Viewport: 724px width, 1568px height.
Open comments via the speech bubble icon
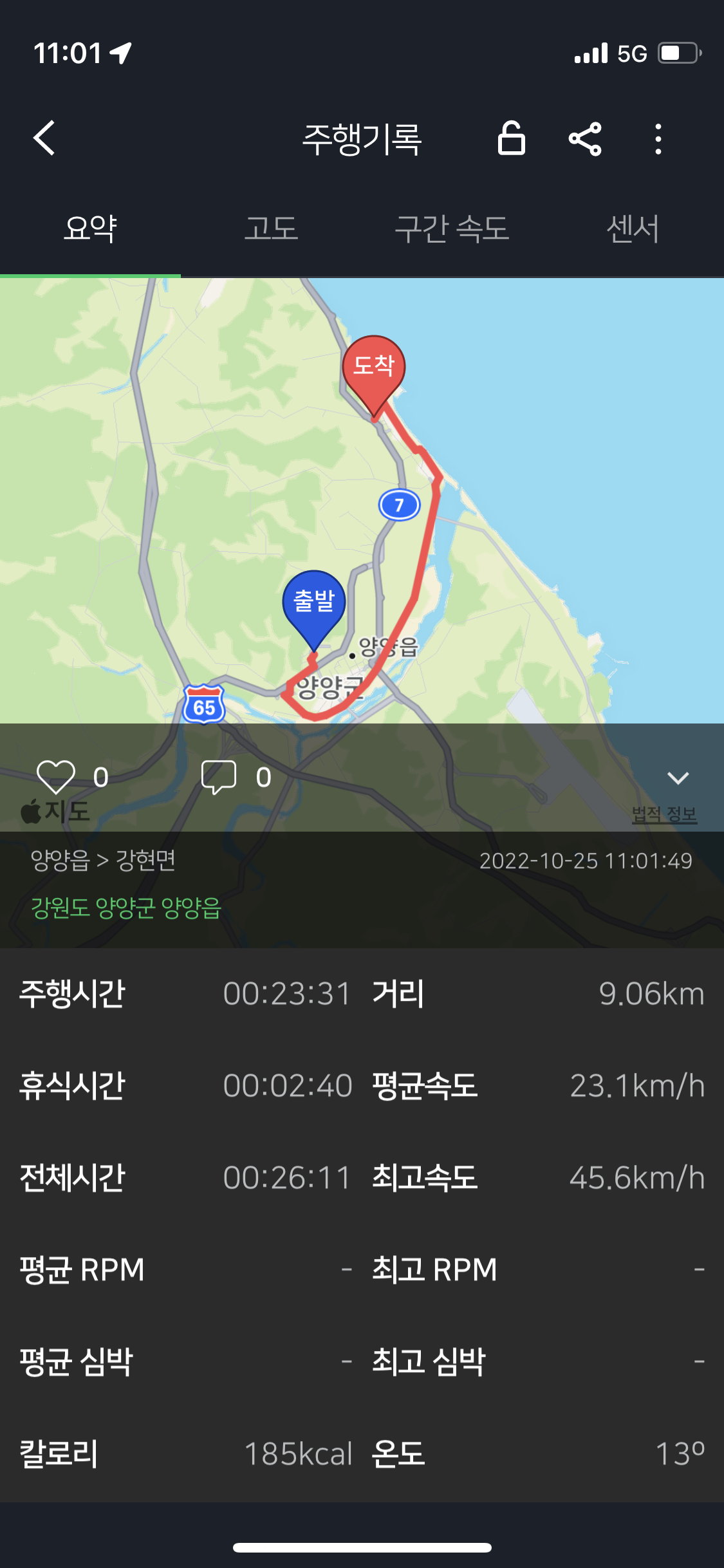point(219,777)
